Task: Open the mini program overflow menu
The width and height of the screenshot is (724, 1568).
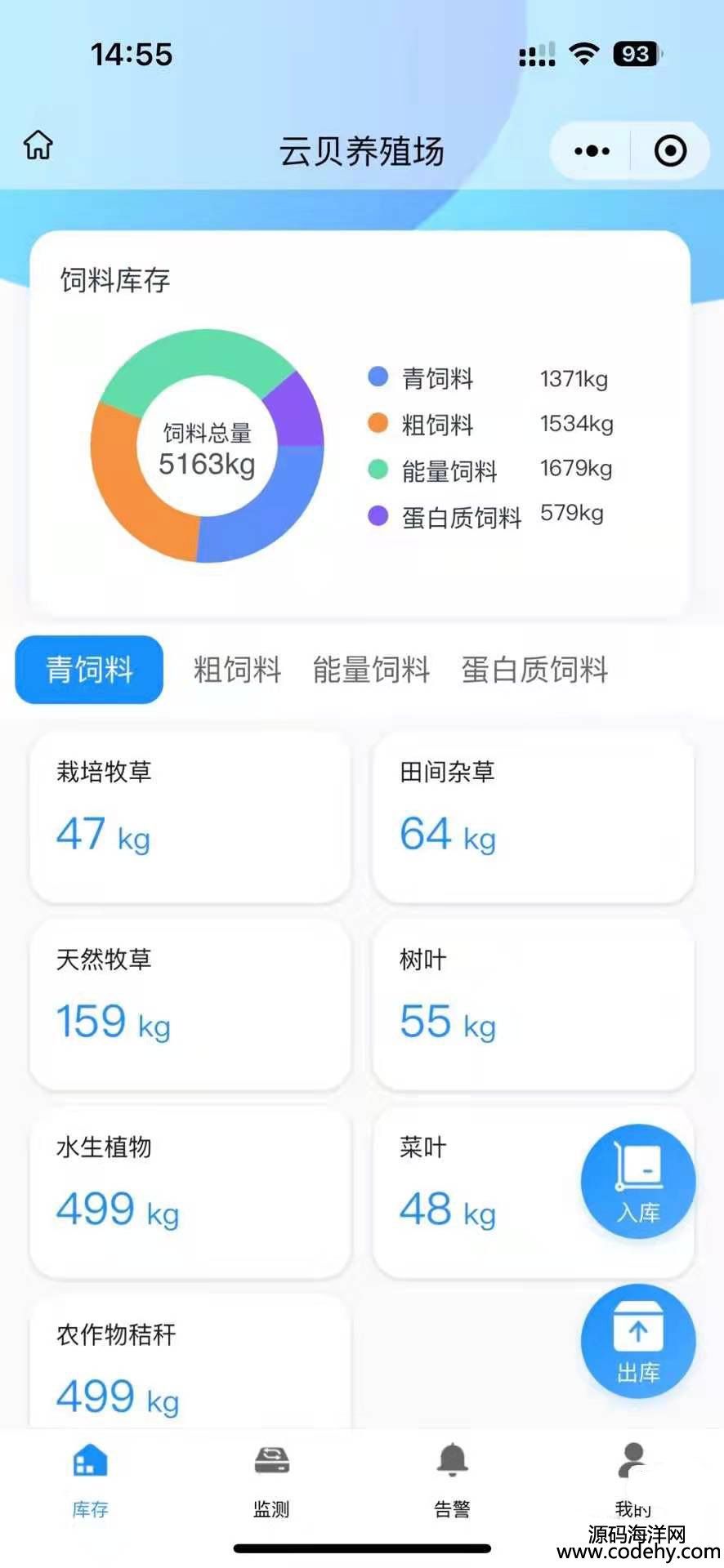Action: pos(592,151)
